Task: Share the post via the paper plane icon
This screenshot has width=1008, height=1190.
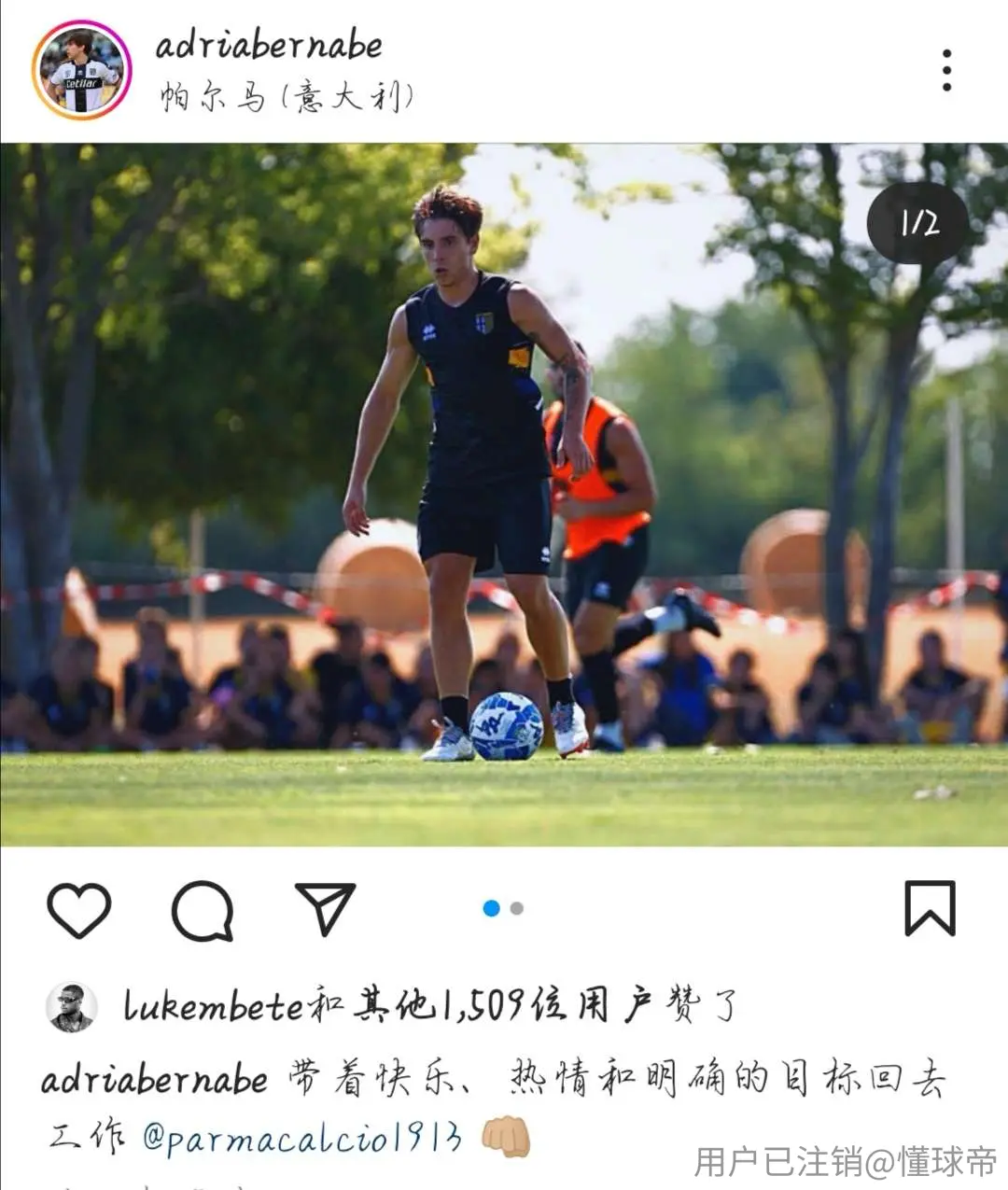Action: [x=325, y=908]
